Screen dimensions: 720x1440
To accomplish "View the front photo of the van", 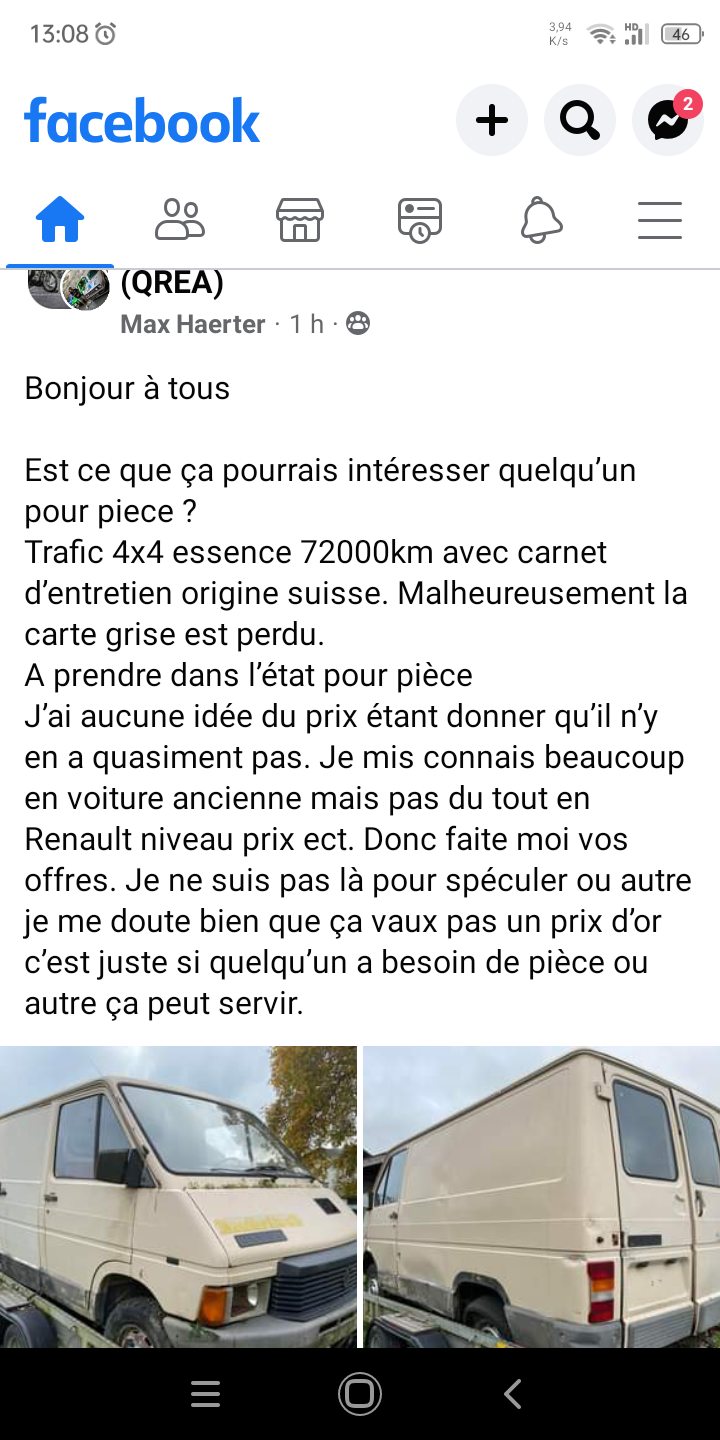I will pos(178,1196).
